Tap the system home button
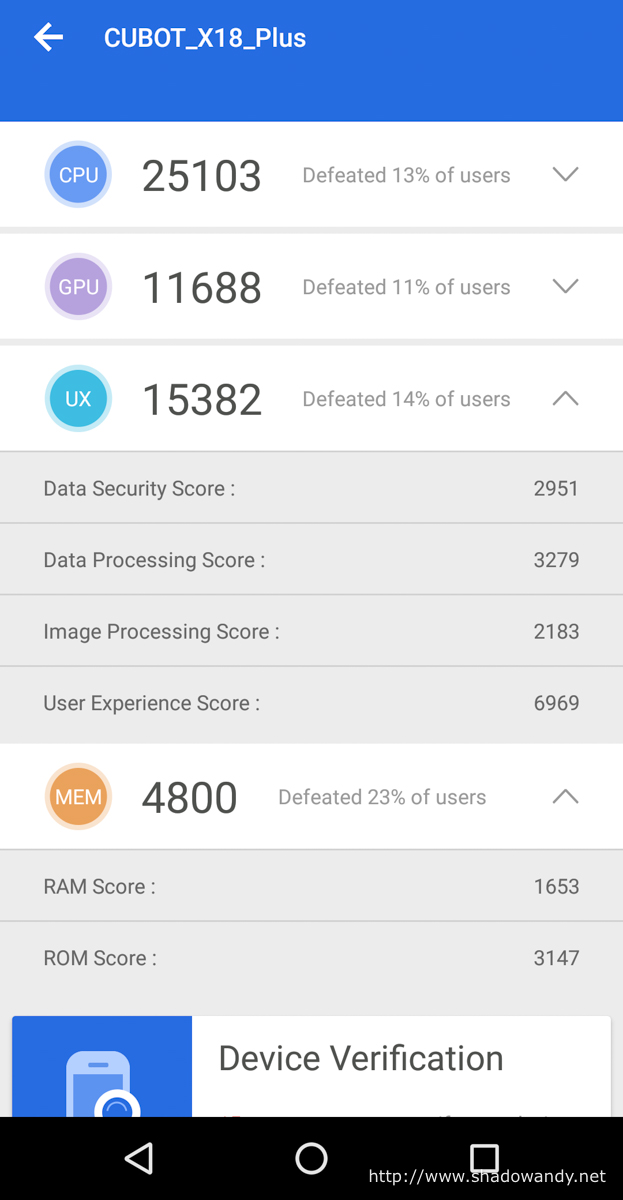 (x=311, y=1158)
